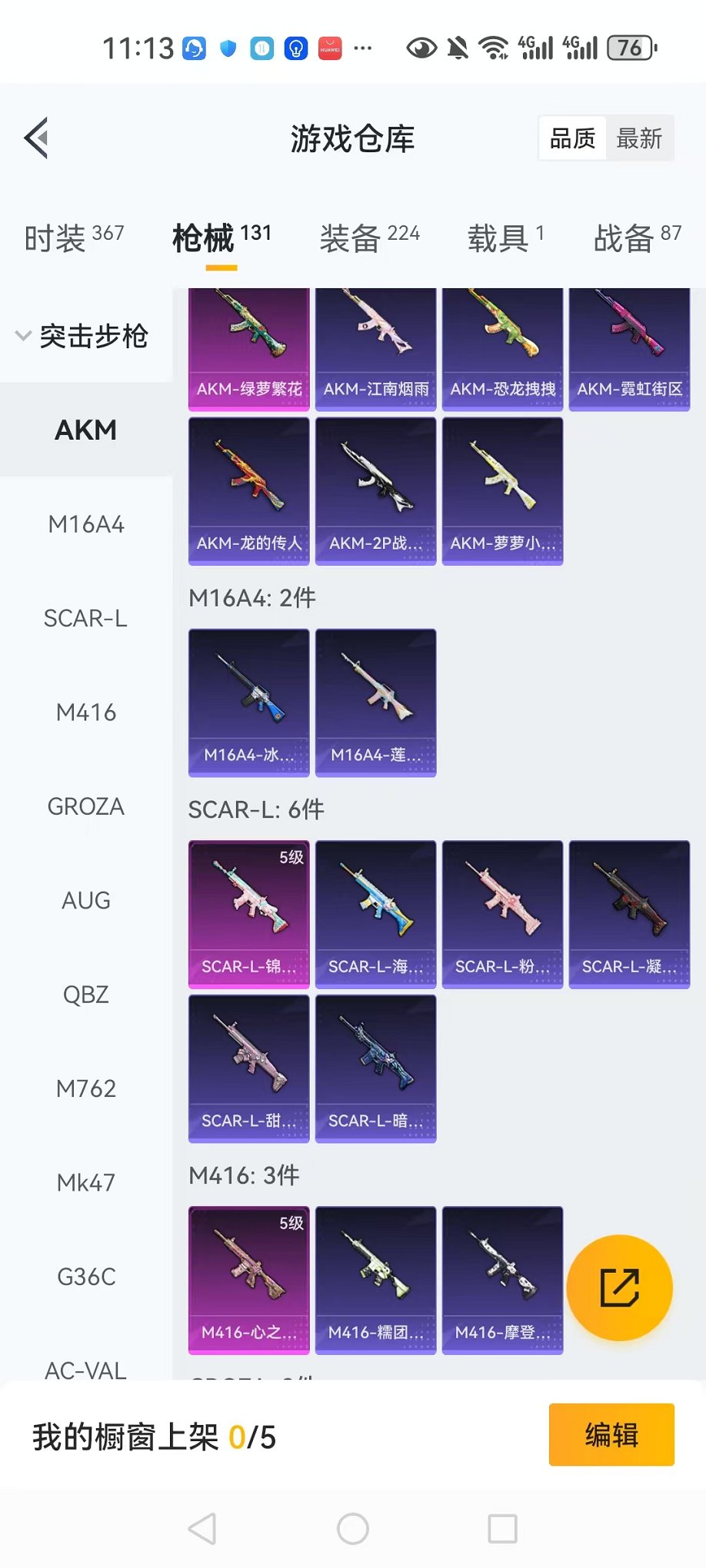Image resolution: width=706 pixels, height=1568 pixels.
Task: Open the M416-心之 level 5 skin
Action: (249, 1280)
